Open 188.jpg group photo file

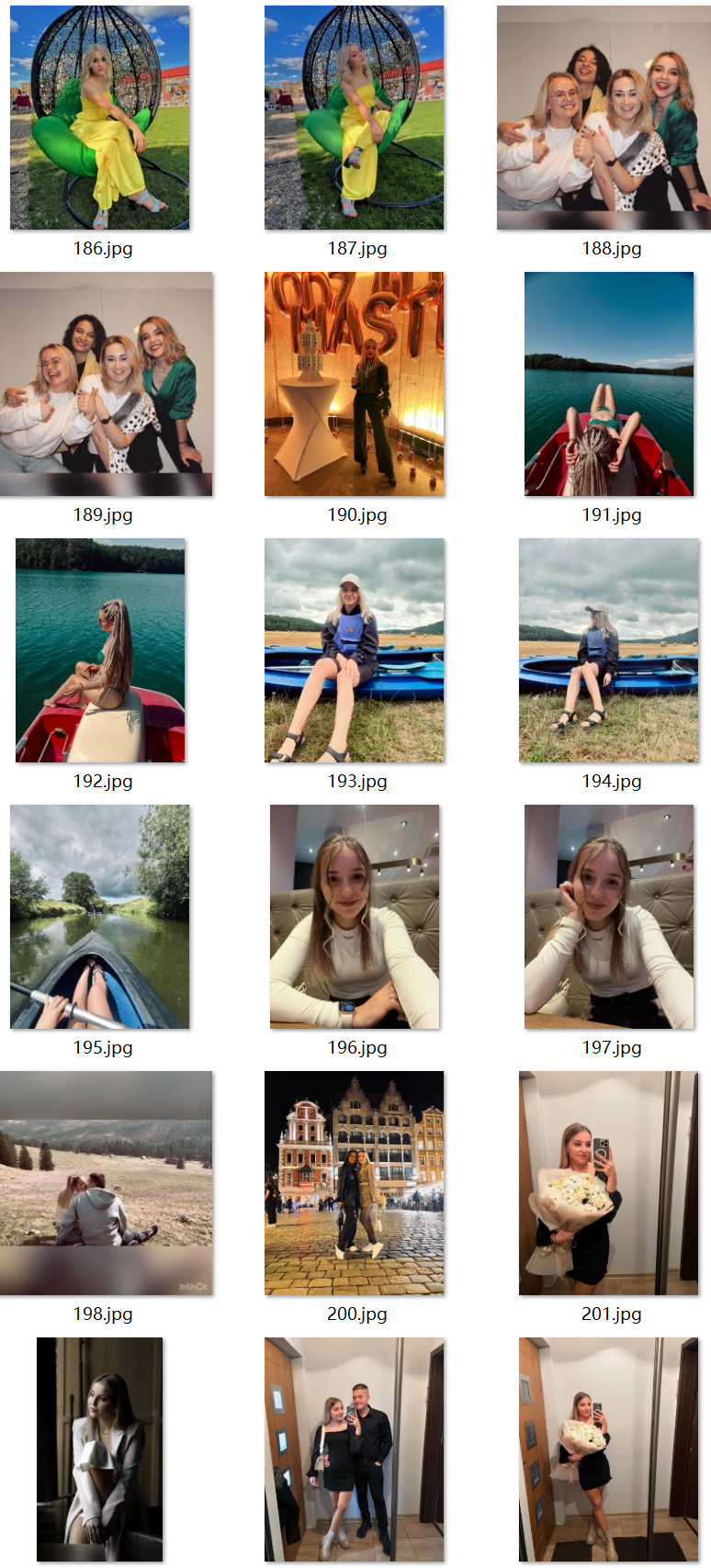tap(604, 118)
